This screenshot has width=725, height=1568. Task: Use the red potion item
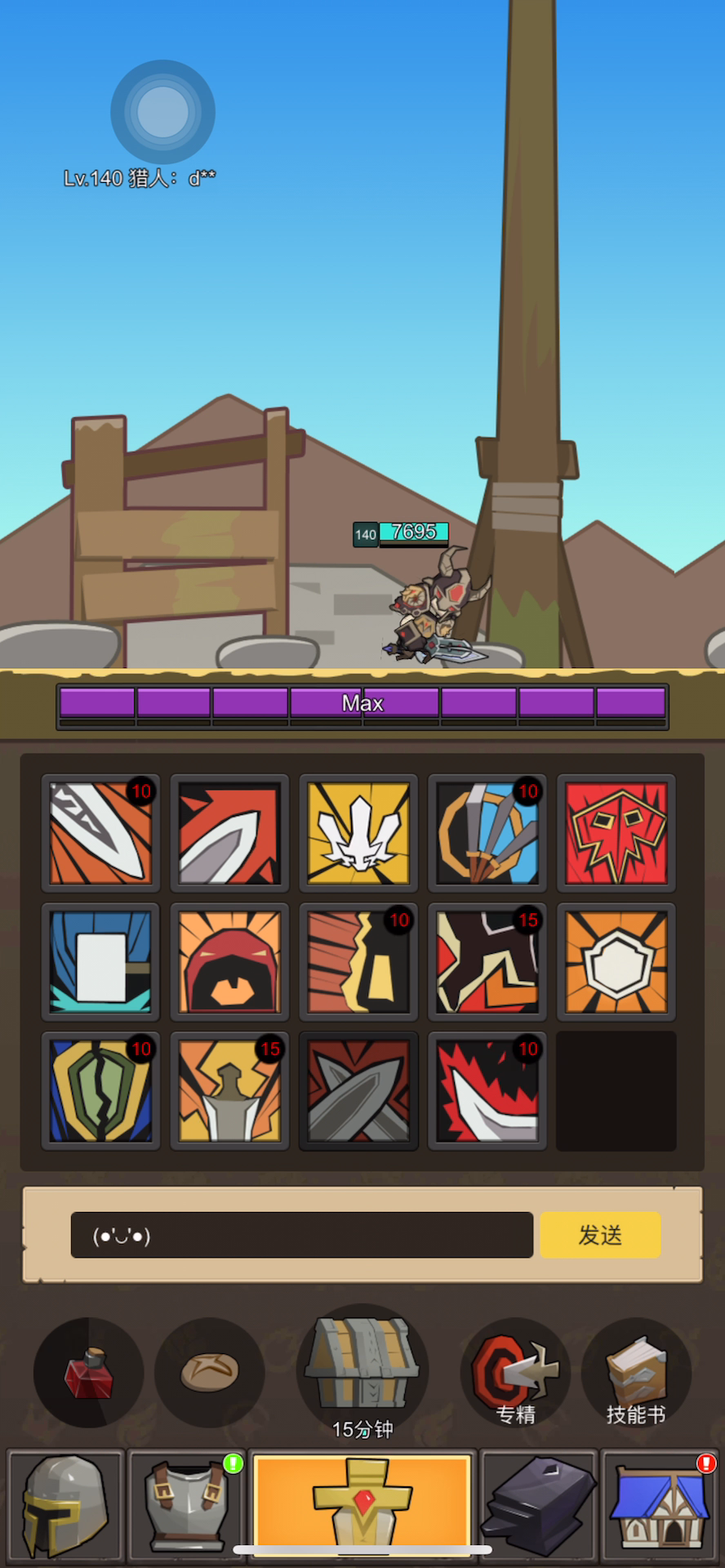[x=88, y=1372]
